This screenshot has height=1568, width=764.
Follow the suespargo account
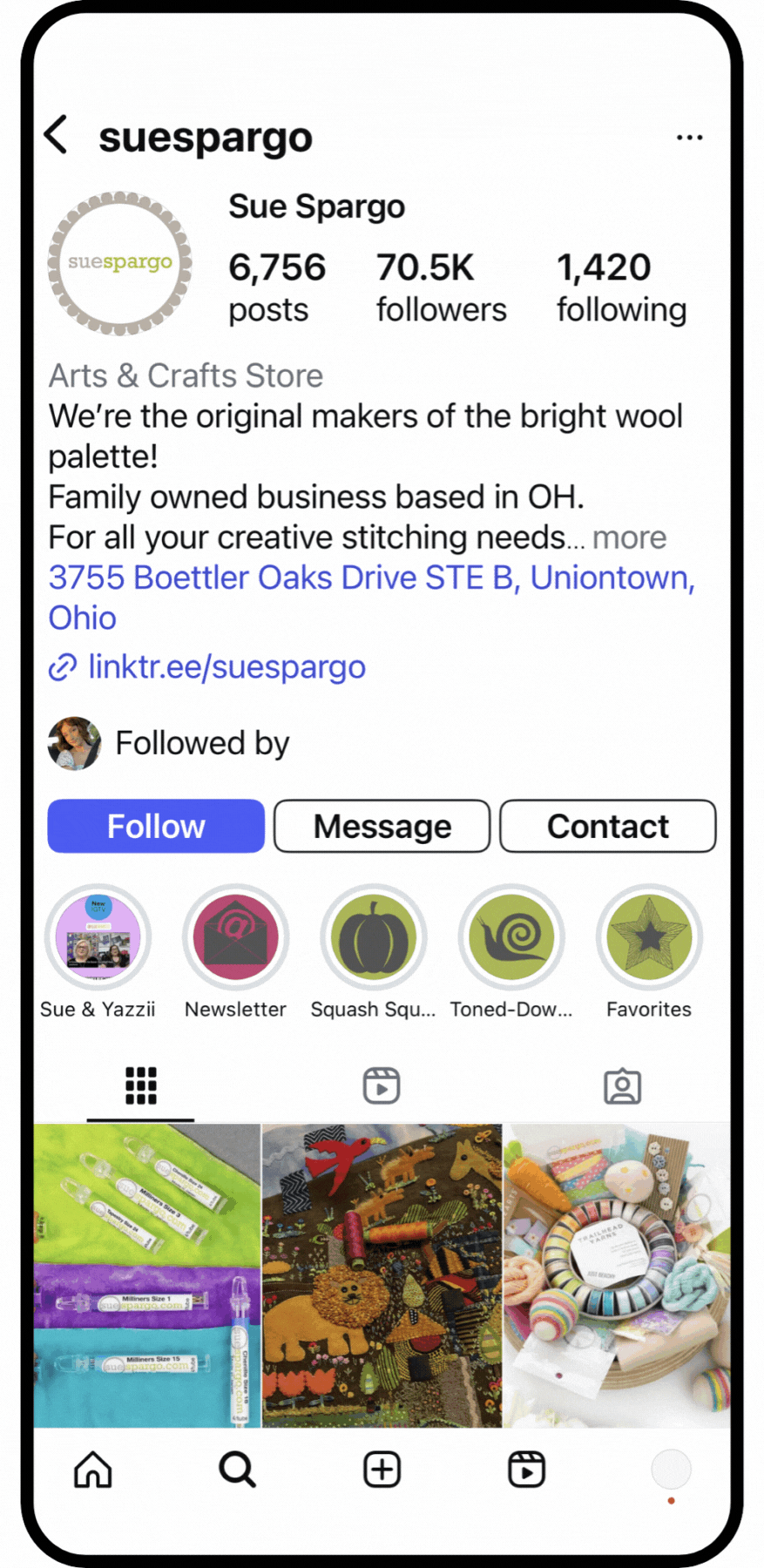coord(156,826)
